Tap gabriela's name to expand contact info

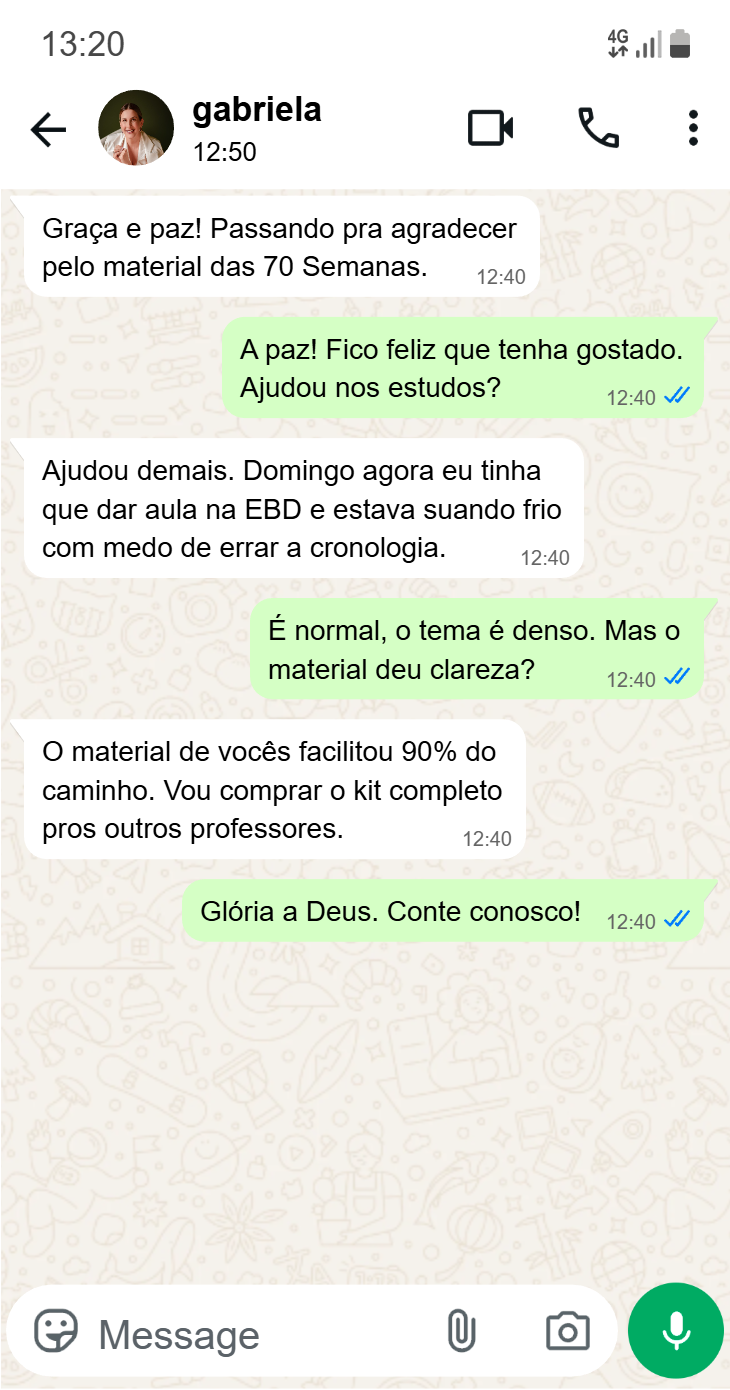[257, 111]
